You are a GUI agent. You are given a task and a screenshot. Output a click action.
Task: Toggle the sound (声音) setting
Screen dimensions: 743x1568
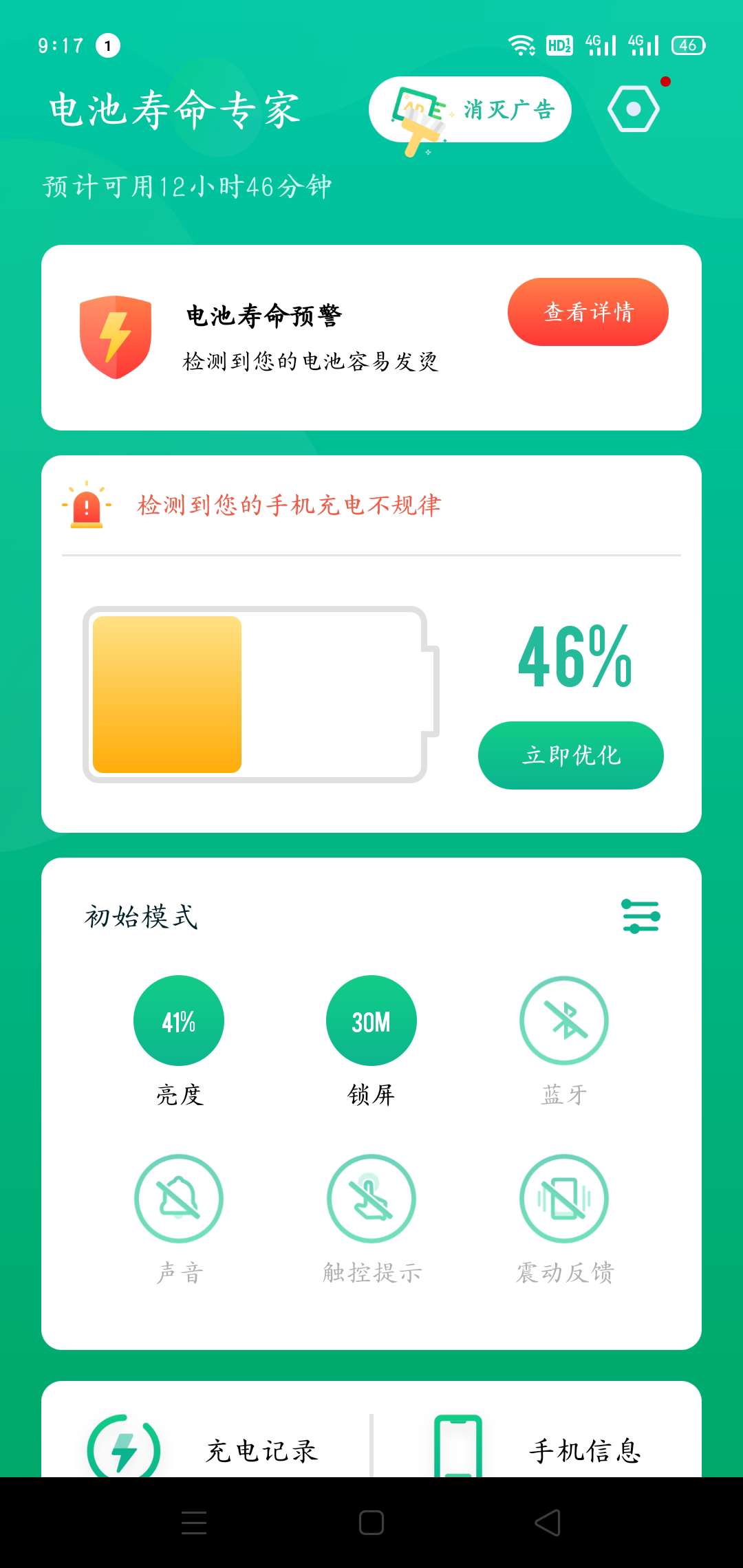pyautogui.click(x=179, y=1199)
